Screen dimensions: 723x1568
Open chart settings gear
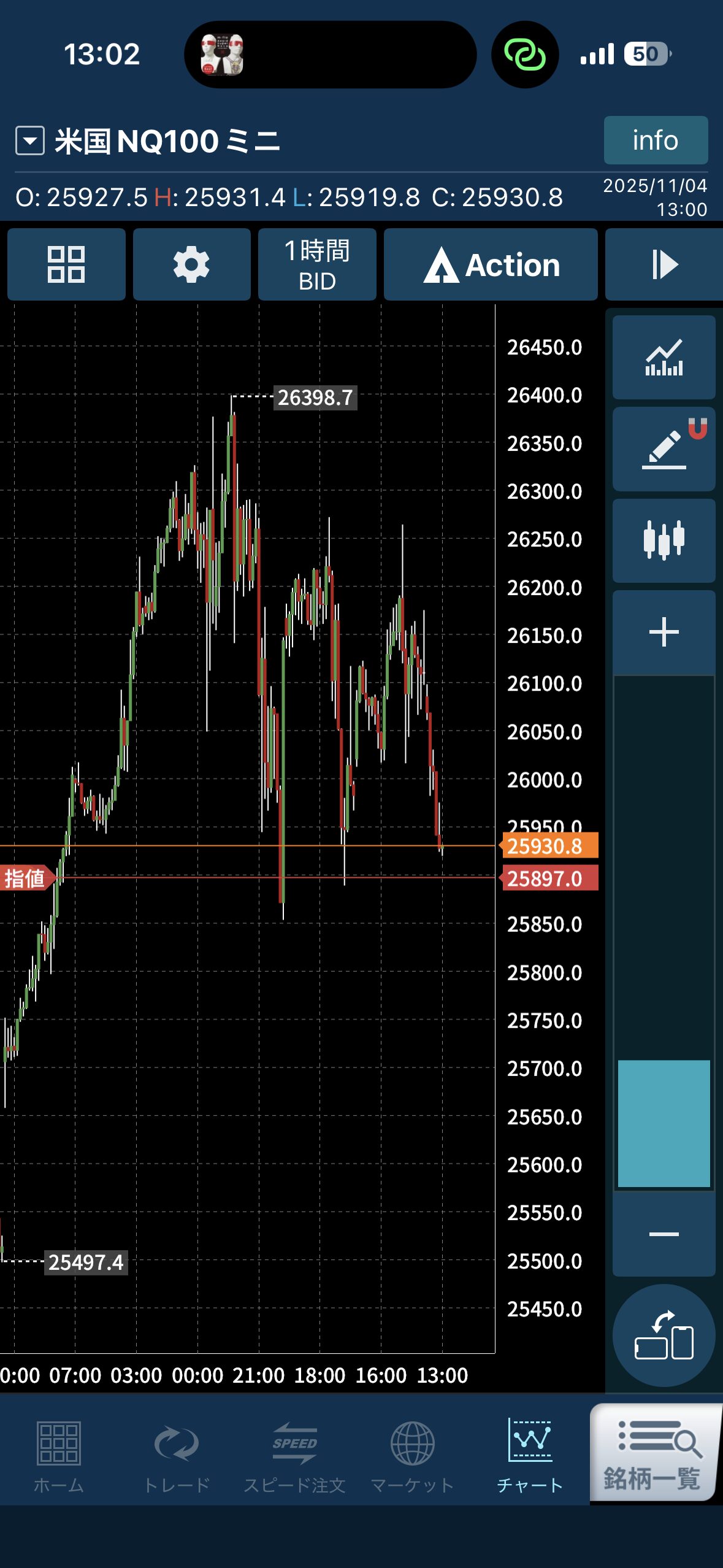point(191,264)
